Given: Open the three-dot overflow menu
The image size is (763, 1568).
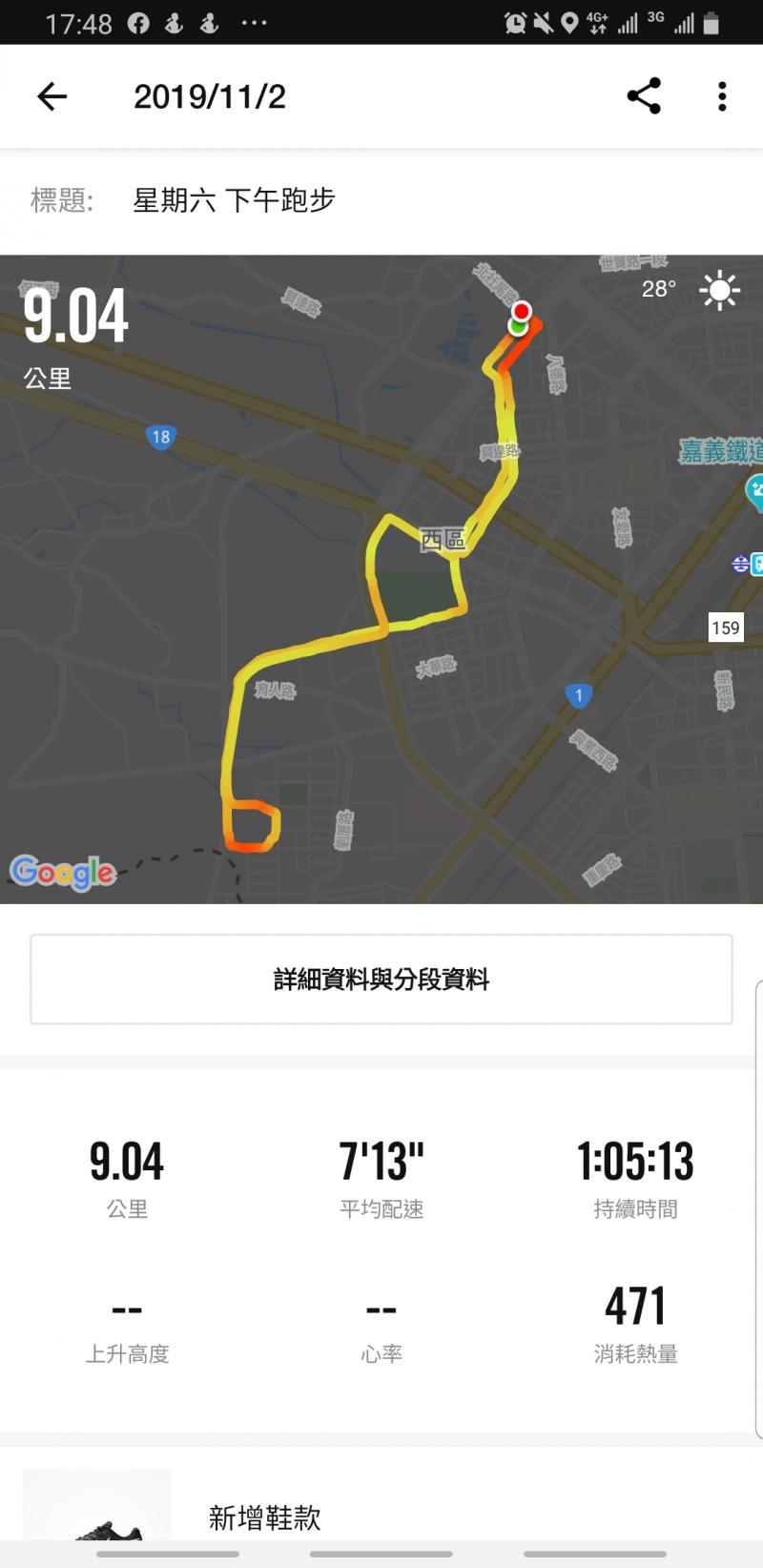Looking at the screenshot, I should (x=722, y=96).
